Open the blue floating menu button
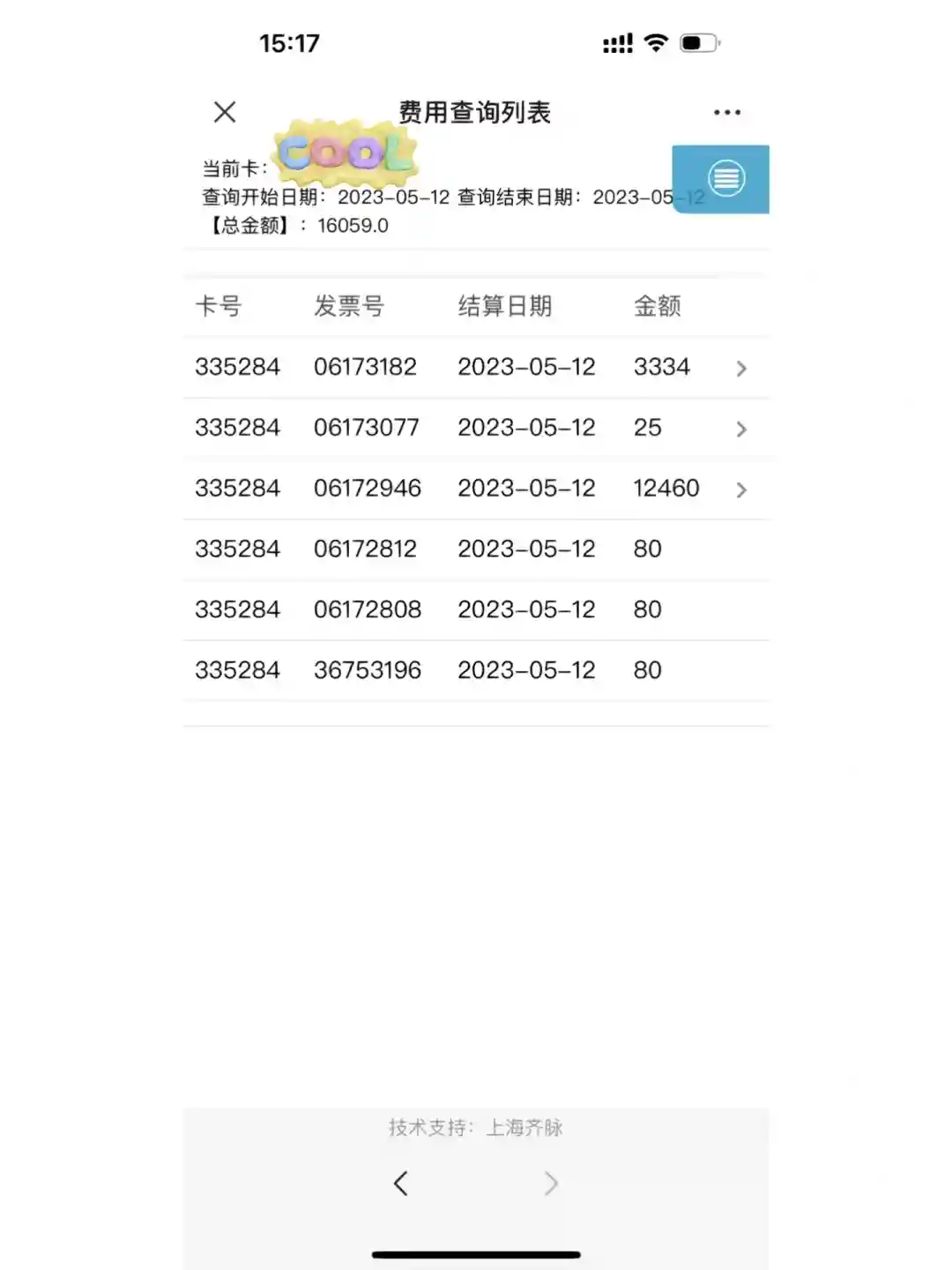Image resolution: width=952 pixels, height=1270 pixels. pos(726,179)
